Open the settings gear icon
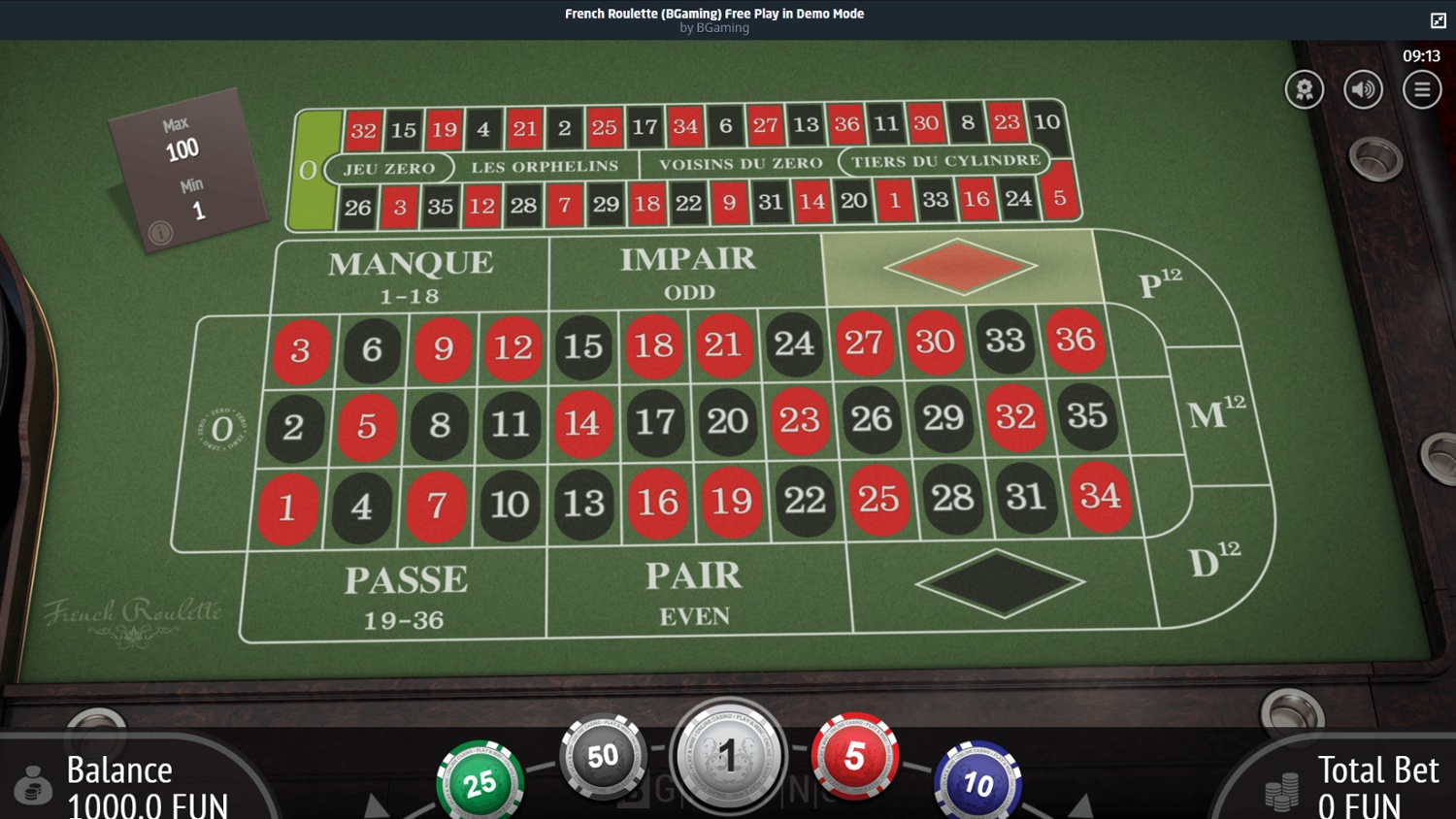1456x819 pixels. 1305,90
